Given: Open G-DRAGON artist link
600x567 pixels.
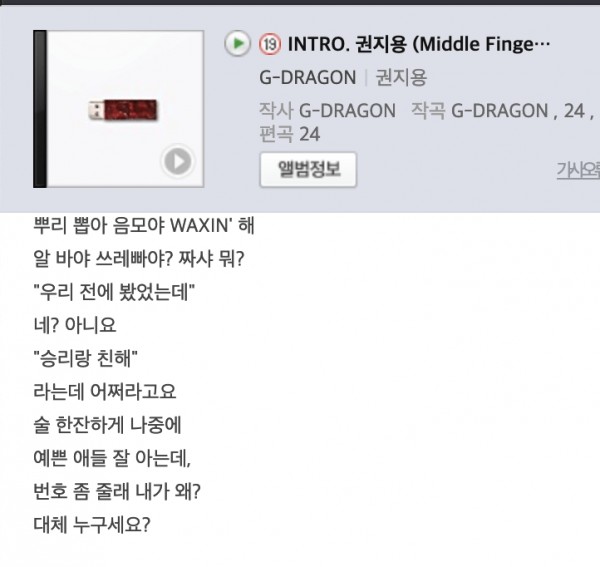Looking at the screenshot, I should 306,78.
